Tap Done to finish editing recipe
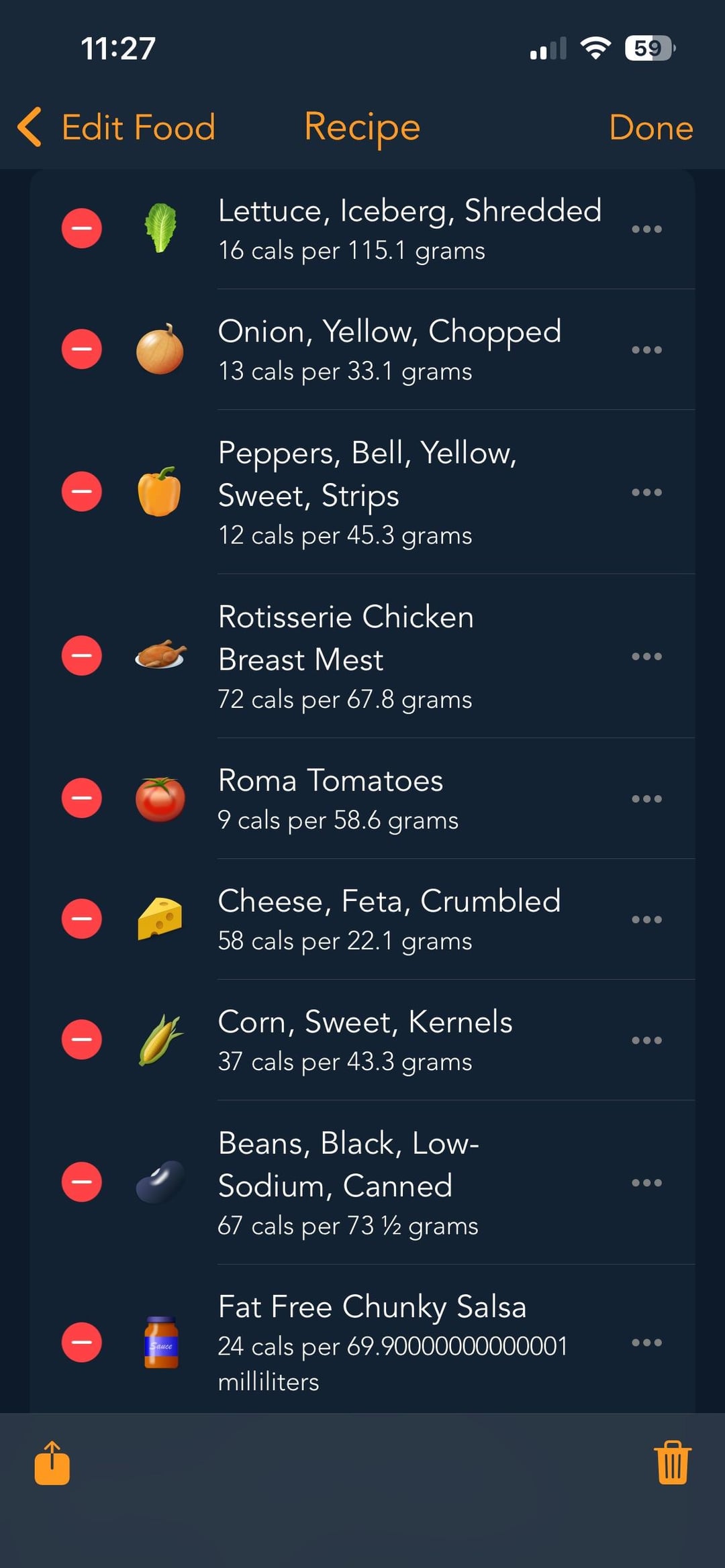The height and width of the screenshot is (1568, 725). (x=650, y=127)
